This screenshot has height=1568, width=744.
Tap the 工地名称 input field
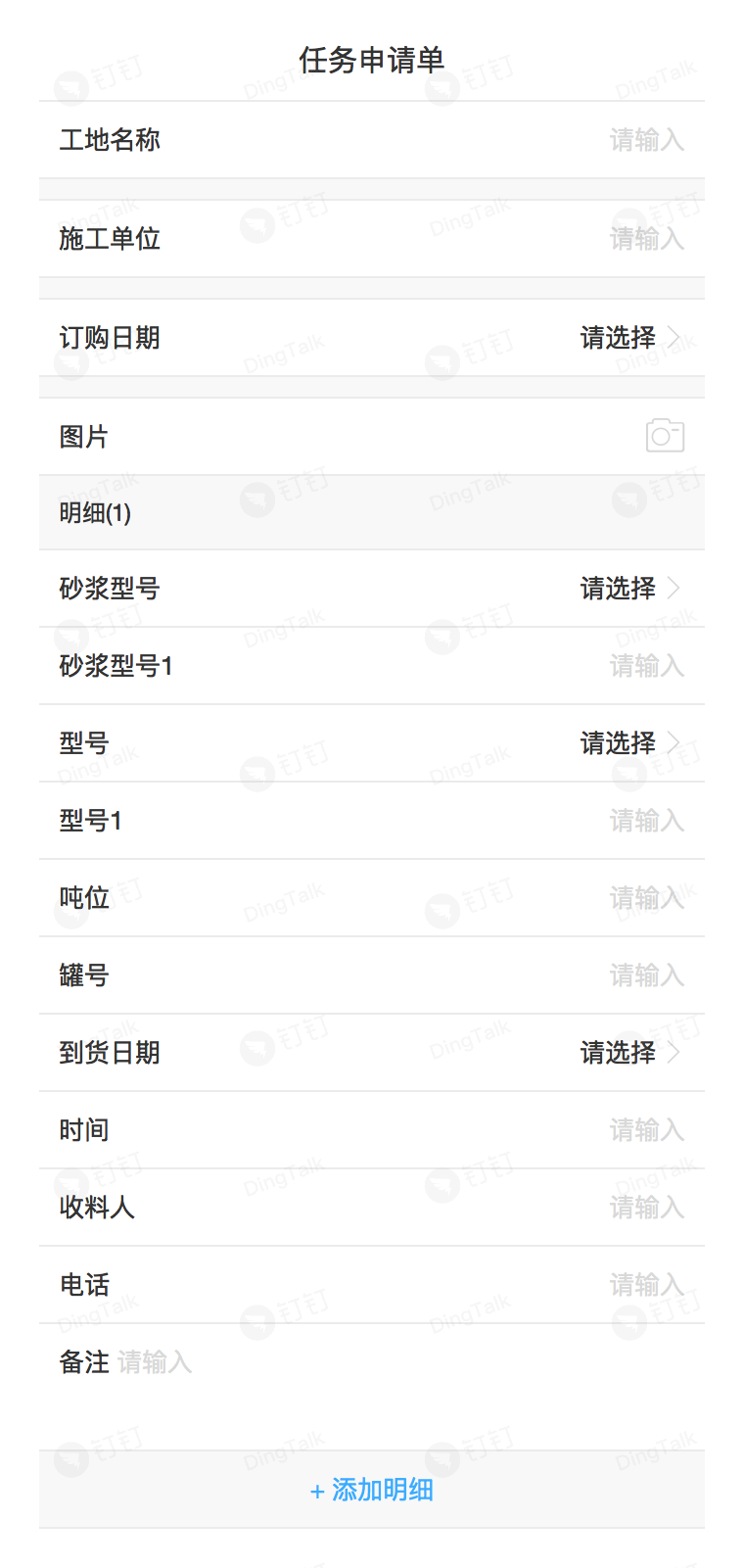tap(646, 140)
